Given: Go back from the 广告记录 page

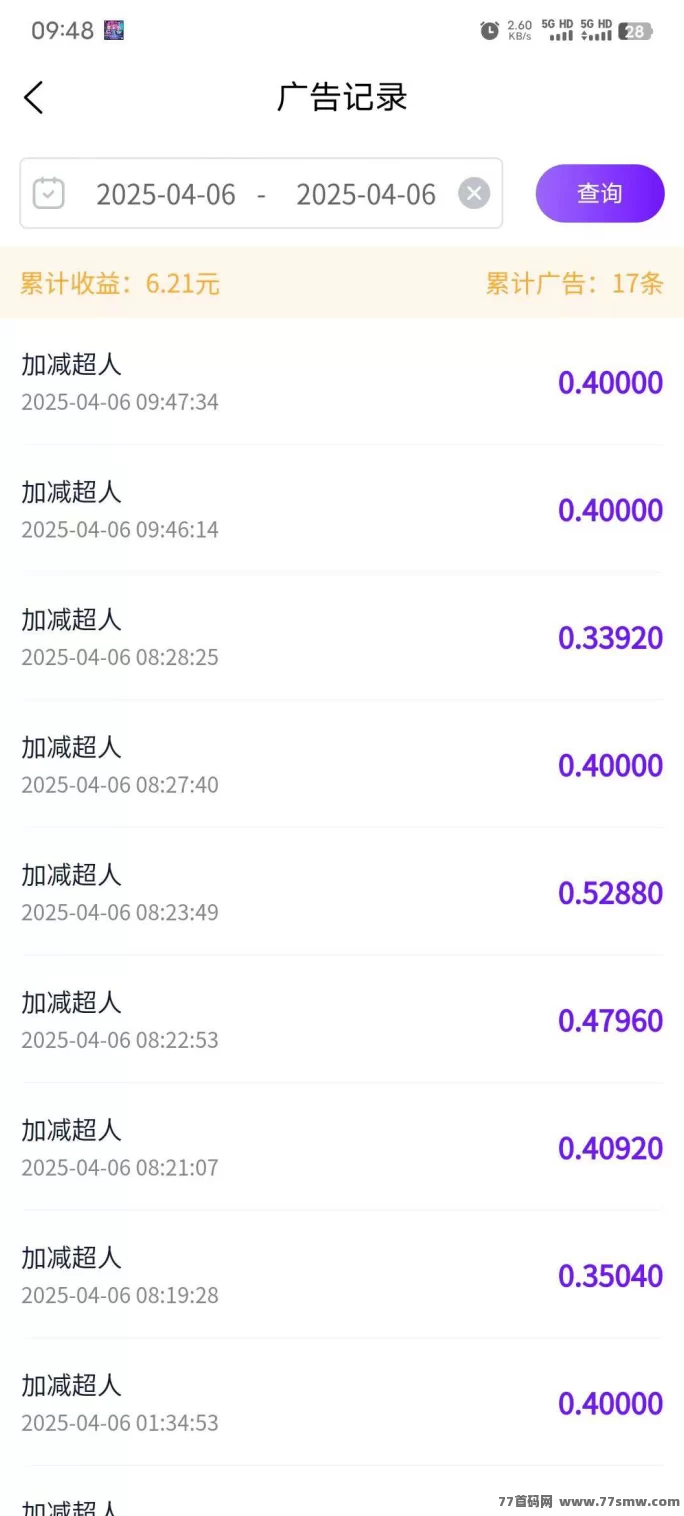Looking at the screenshot, I should [34, 98].
